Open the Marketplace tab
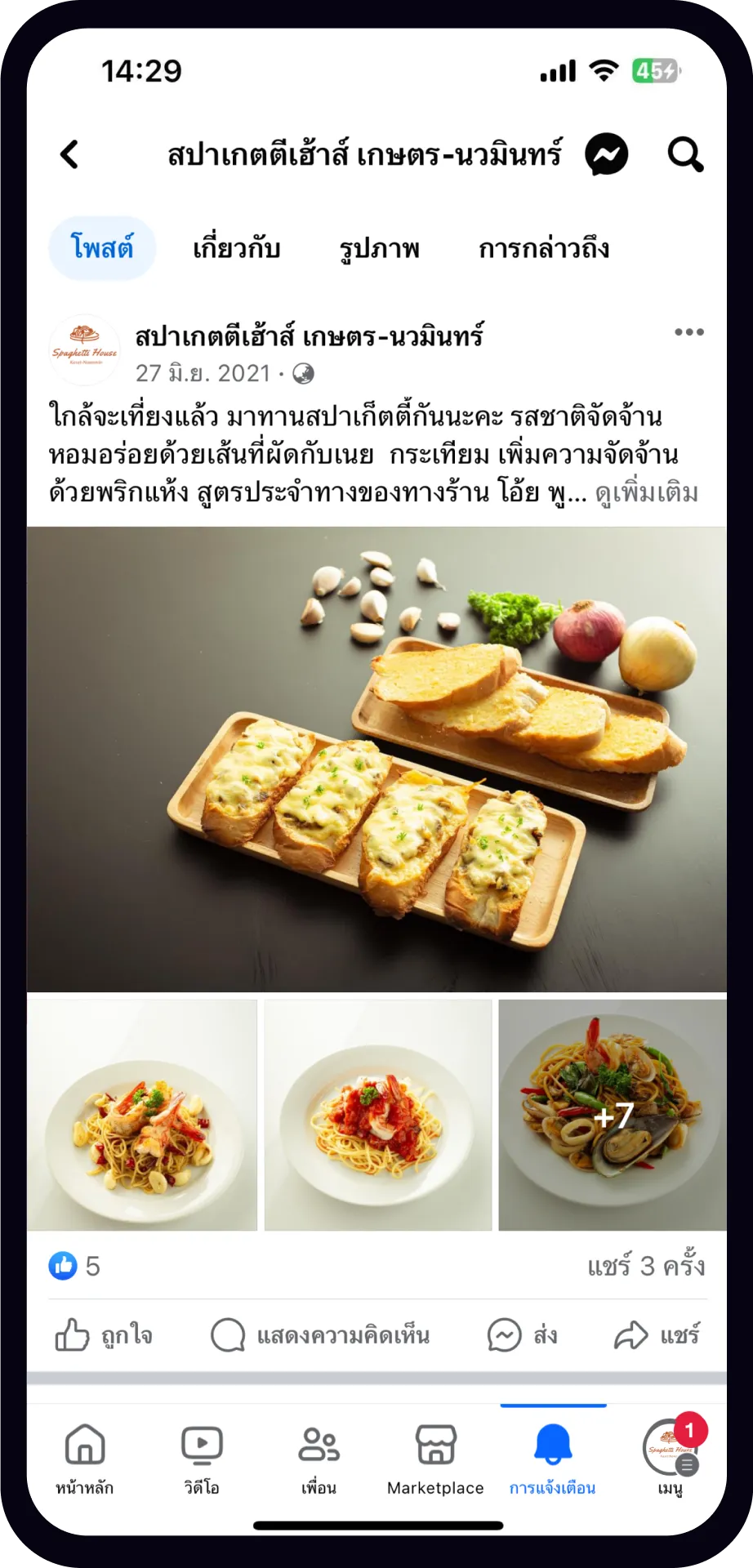Screen dimensions: 753x1568 point(435,1457)
